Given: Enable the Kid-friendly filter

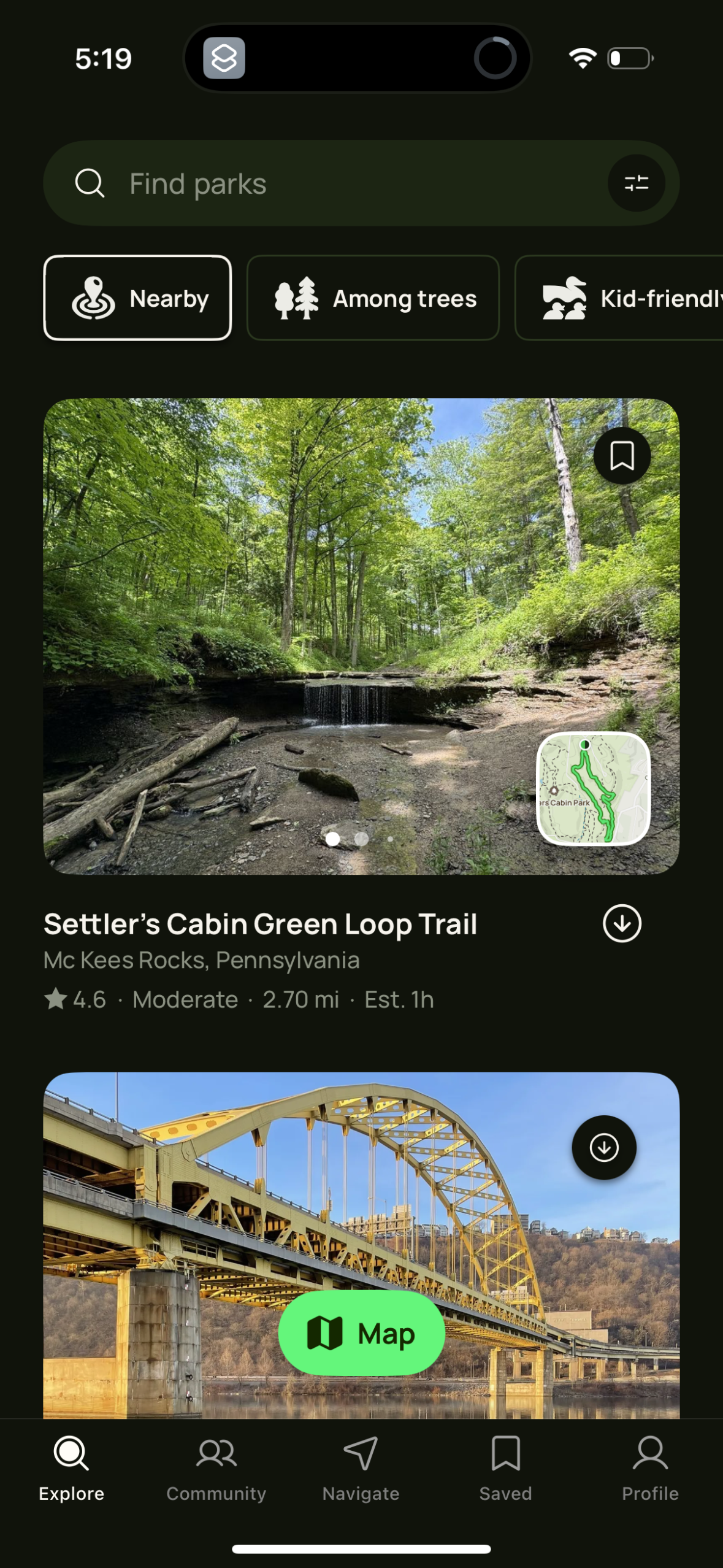Looking at the screenshot, I should (625, 299).
